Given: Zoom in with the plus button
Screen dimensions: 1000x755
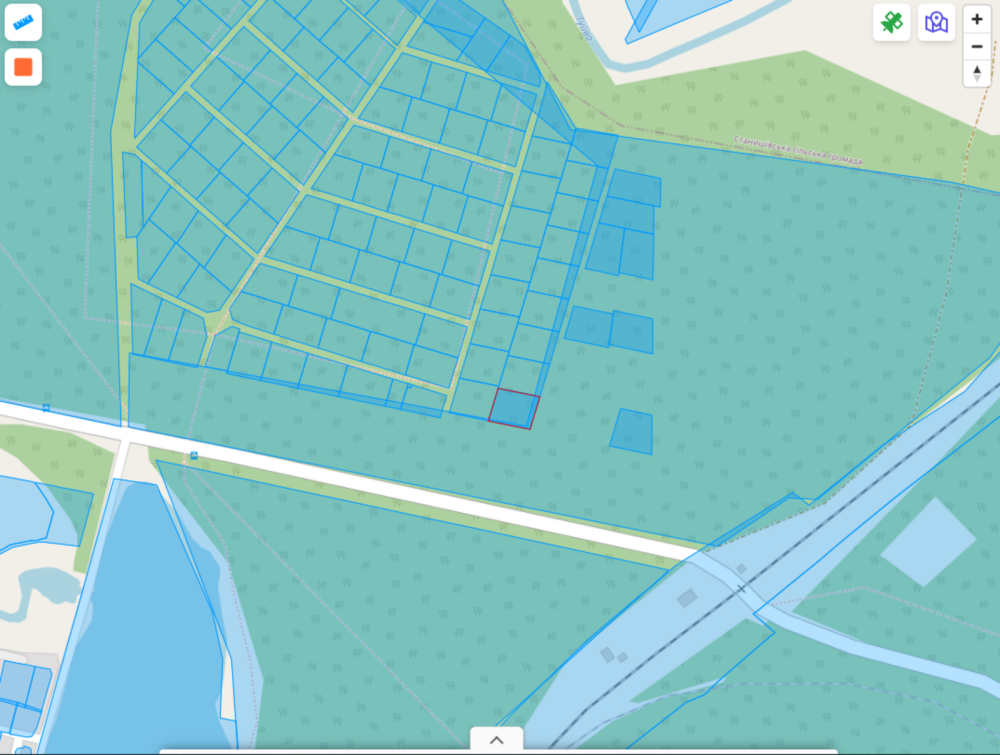Looking at the screenshot, I should tap(977, 19).
